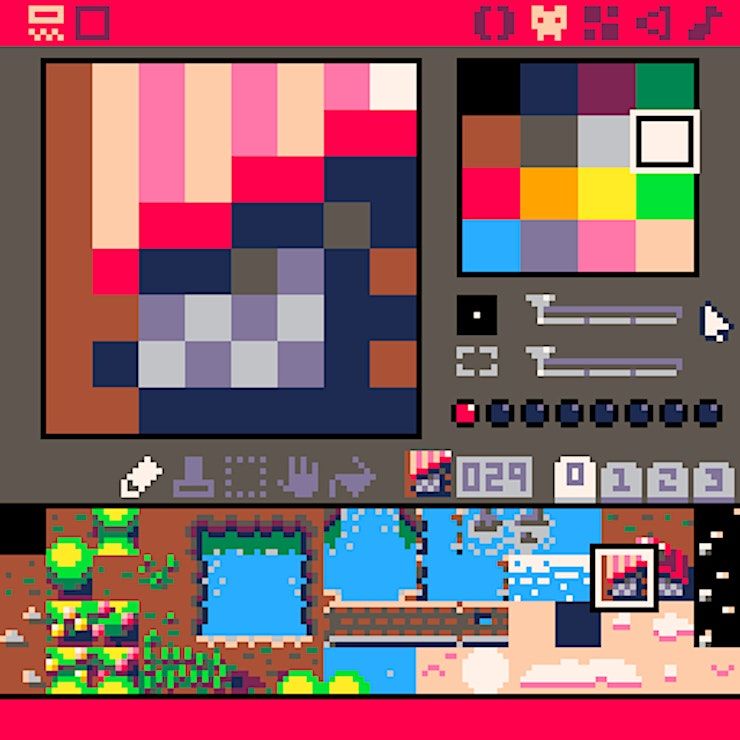Open the sound effects editor
Viewport: 740px width, 740px height.
click(x=653, y=22)
